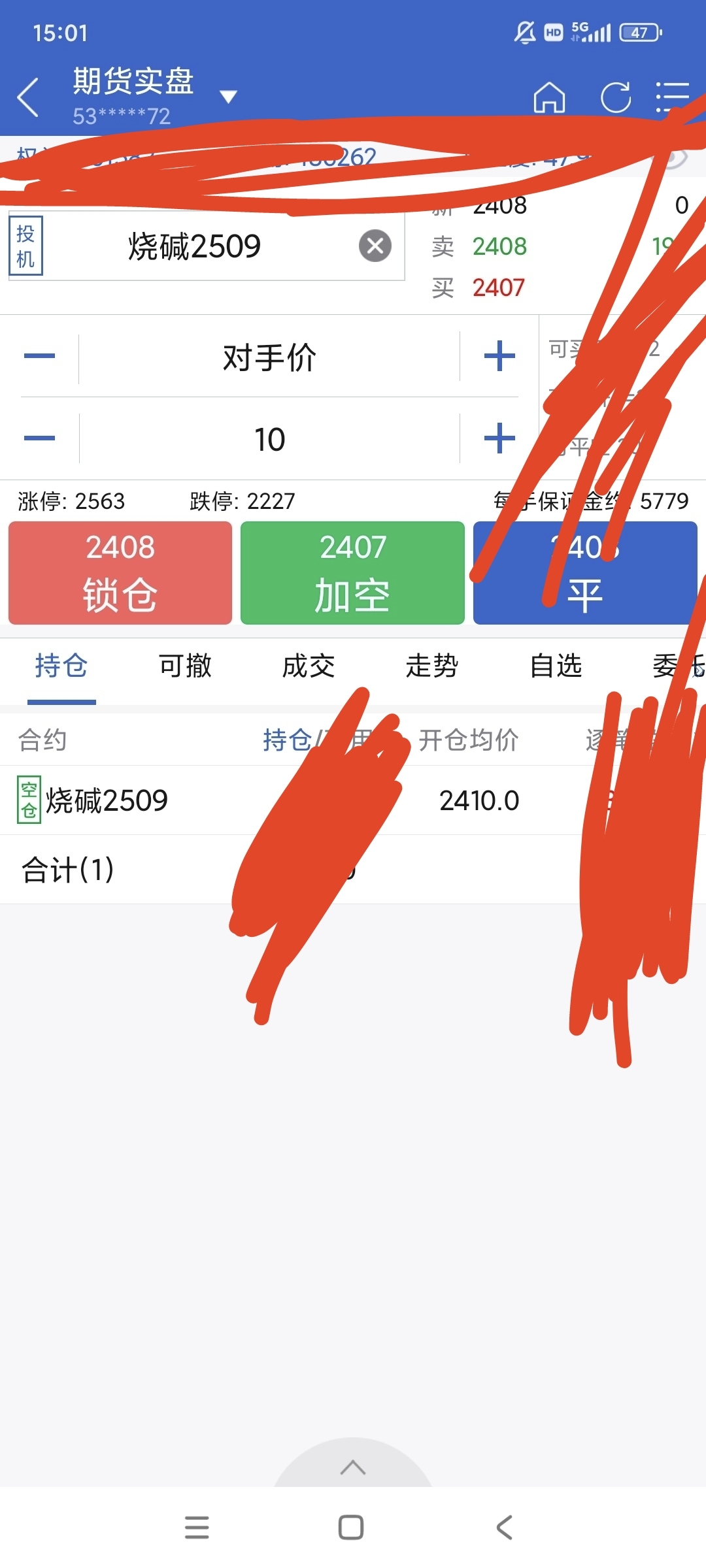This screenshot has height=1568, width=706.
Task: Tap the 空仓 short-position badge
Action: [27, 798]
